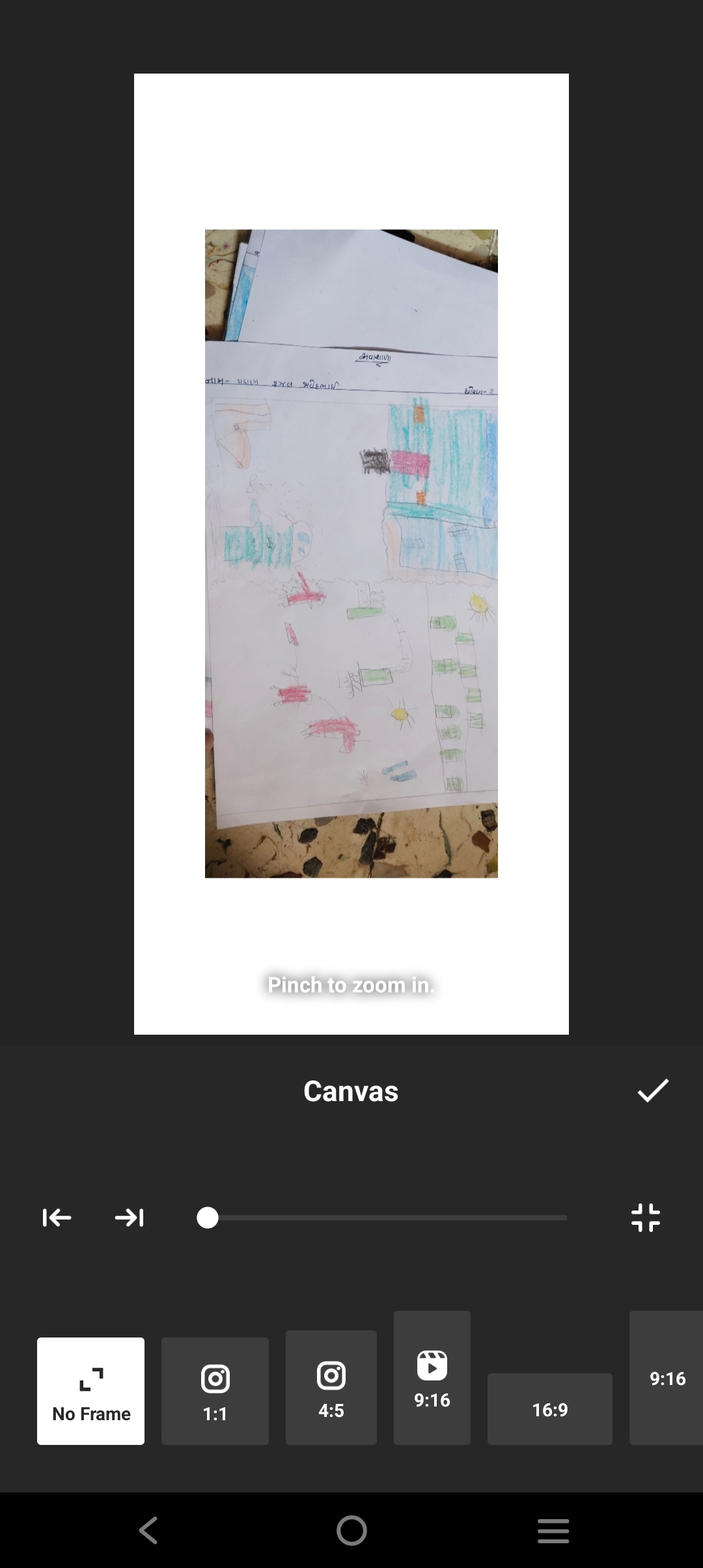
Task: Choose the Instagram 4:5 ratio
Action: coord(331,1388)
